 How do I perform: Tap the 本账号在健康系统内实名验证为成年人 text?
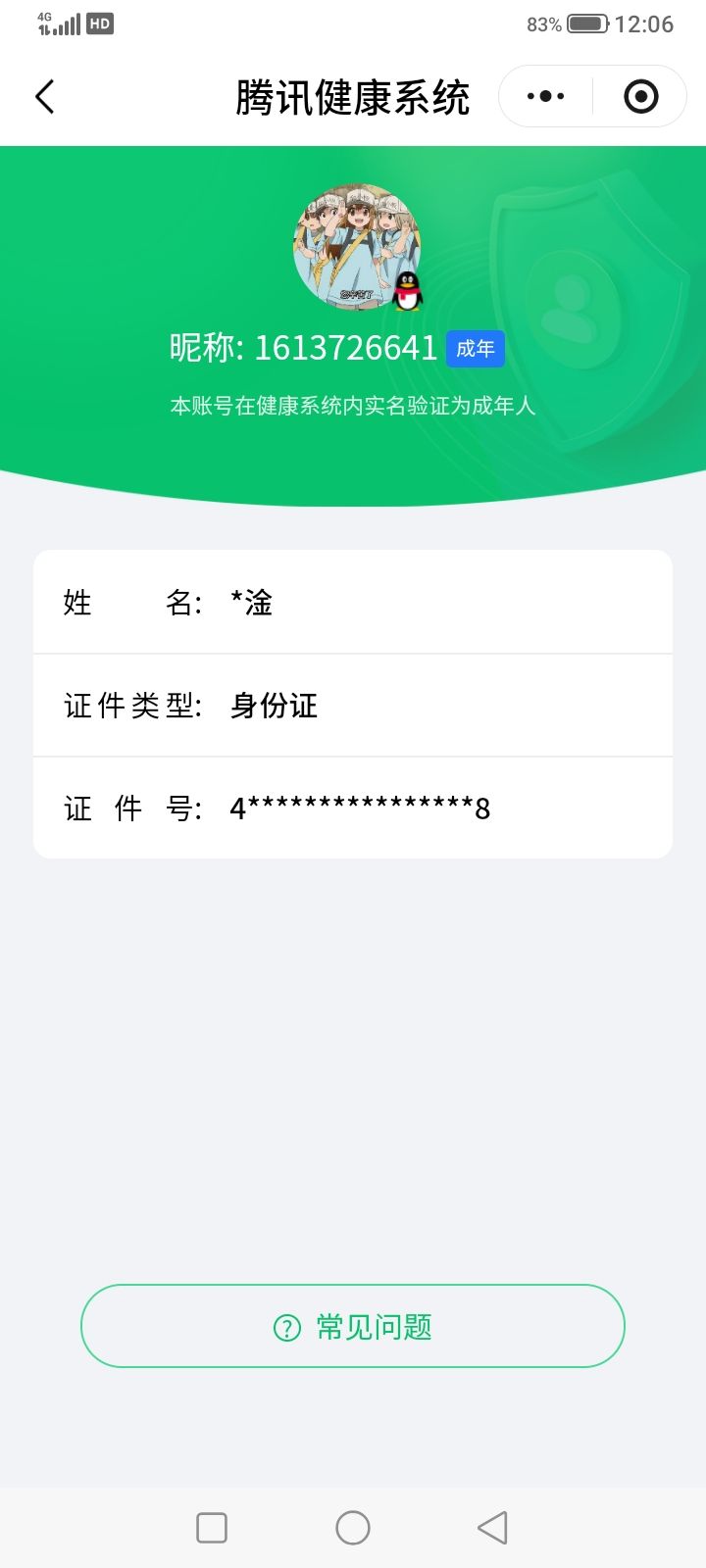(353, 405)
